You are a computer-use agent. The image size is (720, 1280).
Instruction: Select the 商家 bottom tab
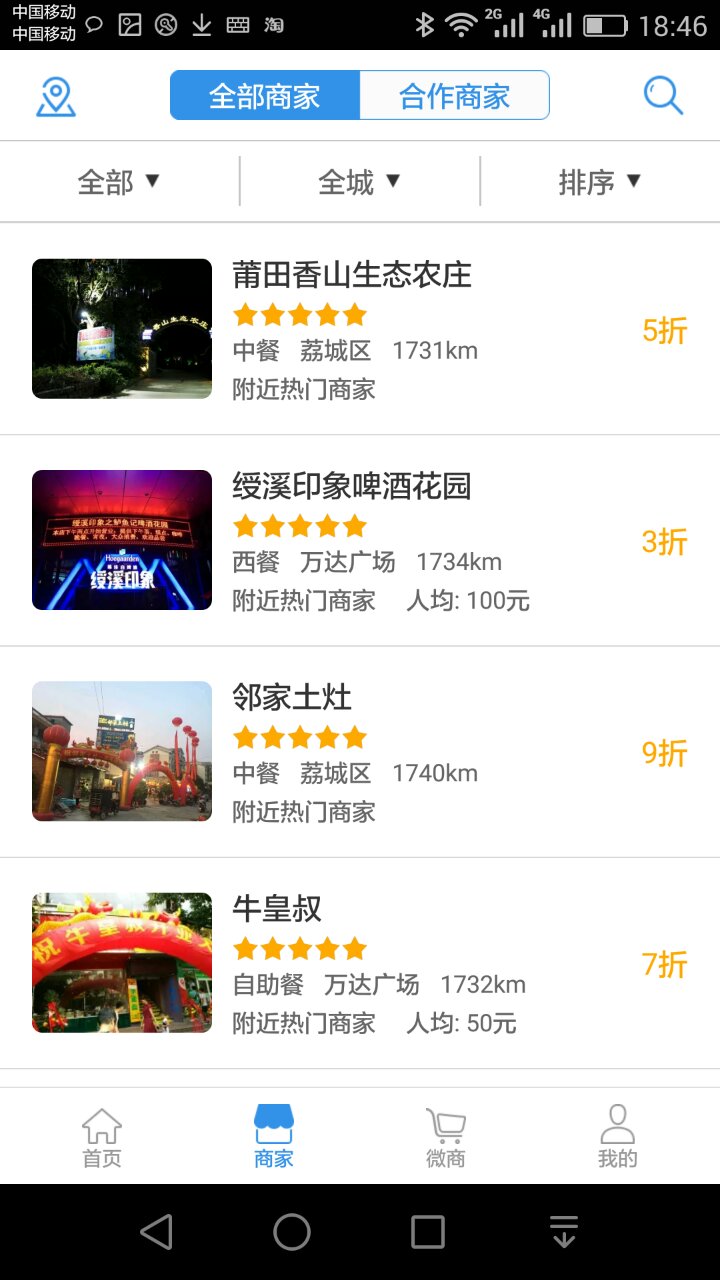[274, 1137]
